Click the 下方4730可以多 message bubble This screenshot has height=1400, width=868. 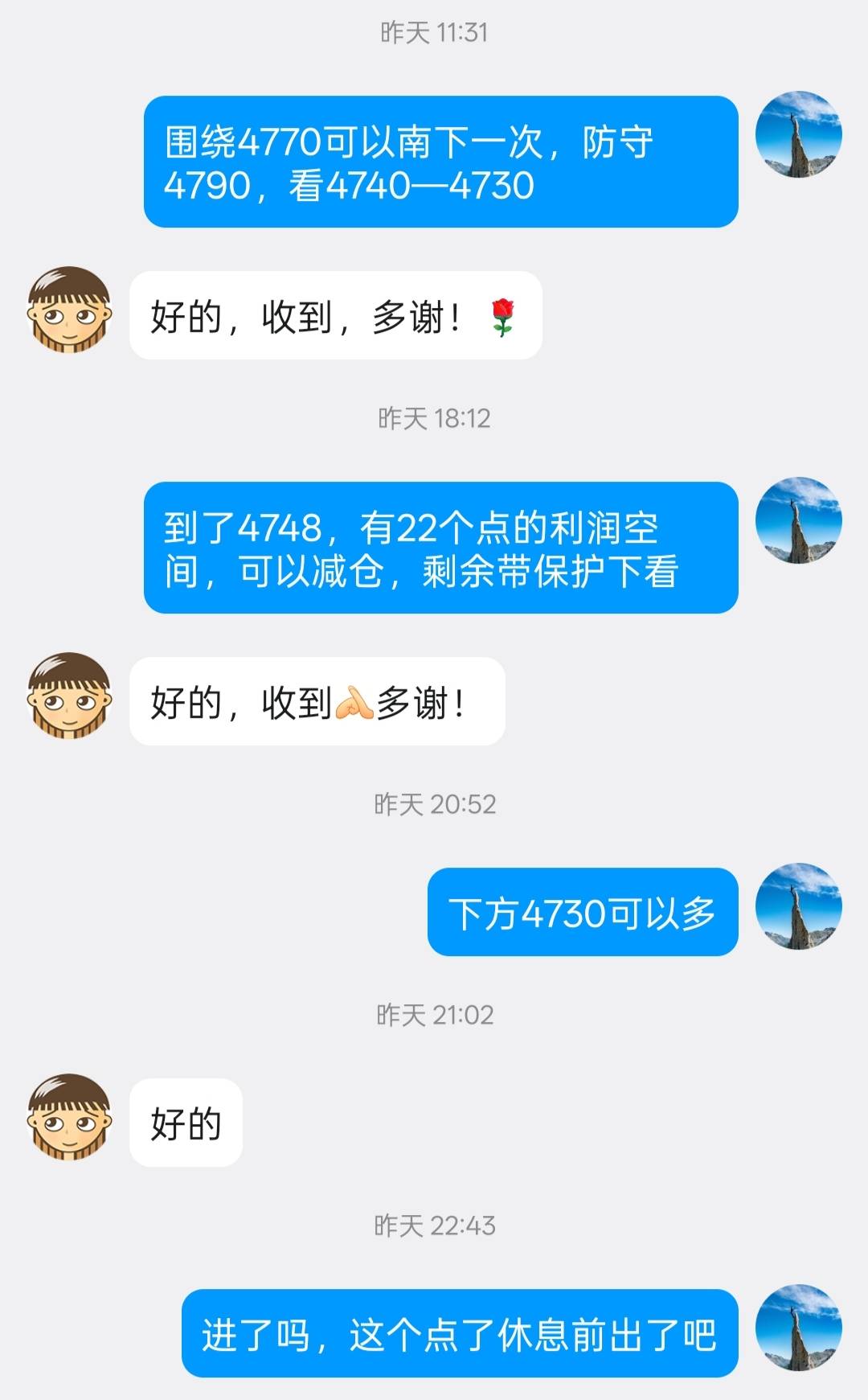(583, 913)
